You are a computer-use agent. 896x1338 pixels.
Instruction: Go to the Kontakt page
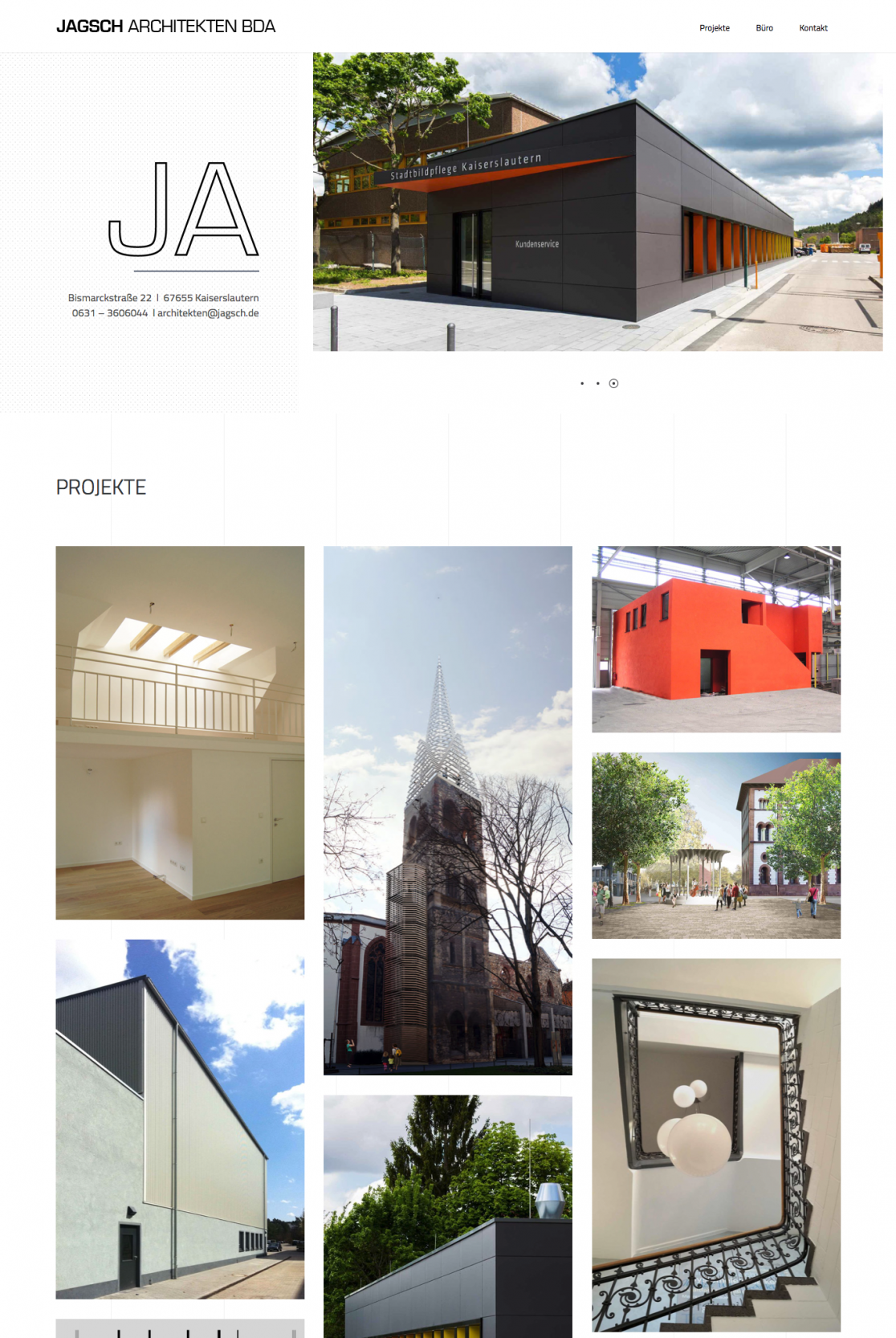tap(813, 28)
